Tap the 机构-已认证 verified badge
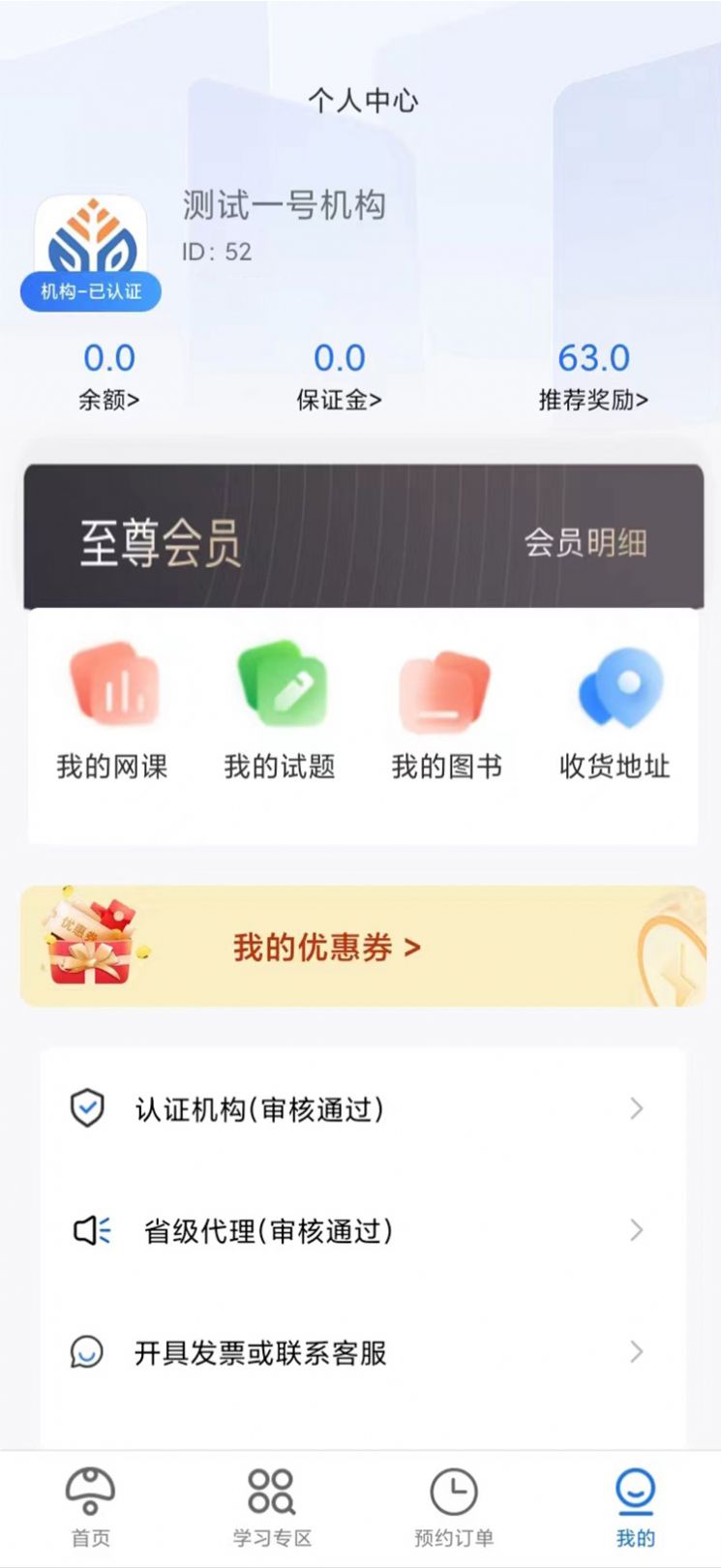Image resolution: width=721 pixels, height=1568 pixels. (92, 291)
